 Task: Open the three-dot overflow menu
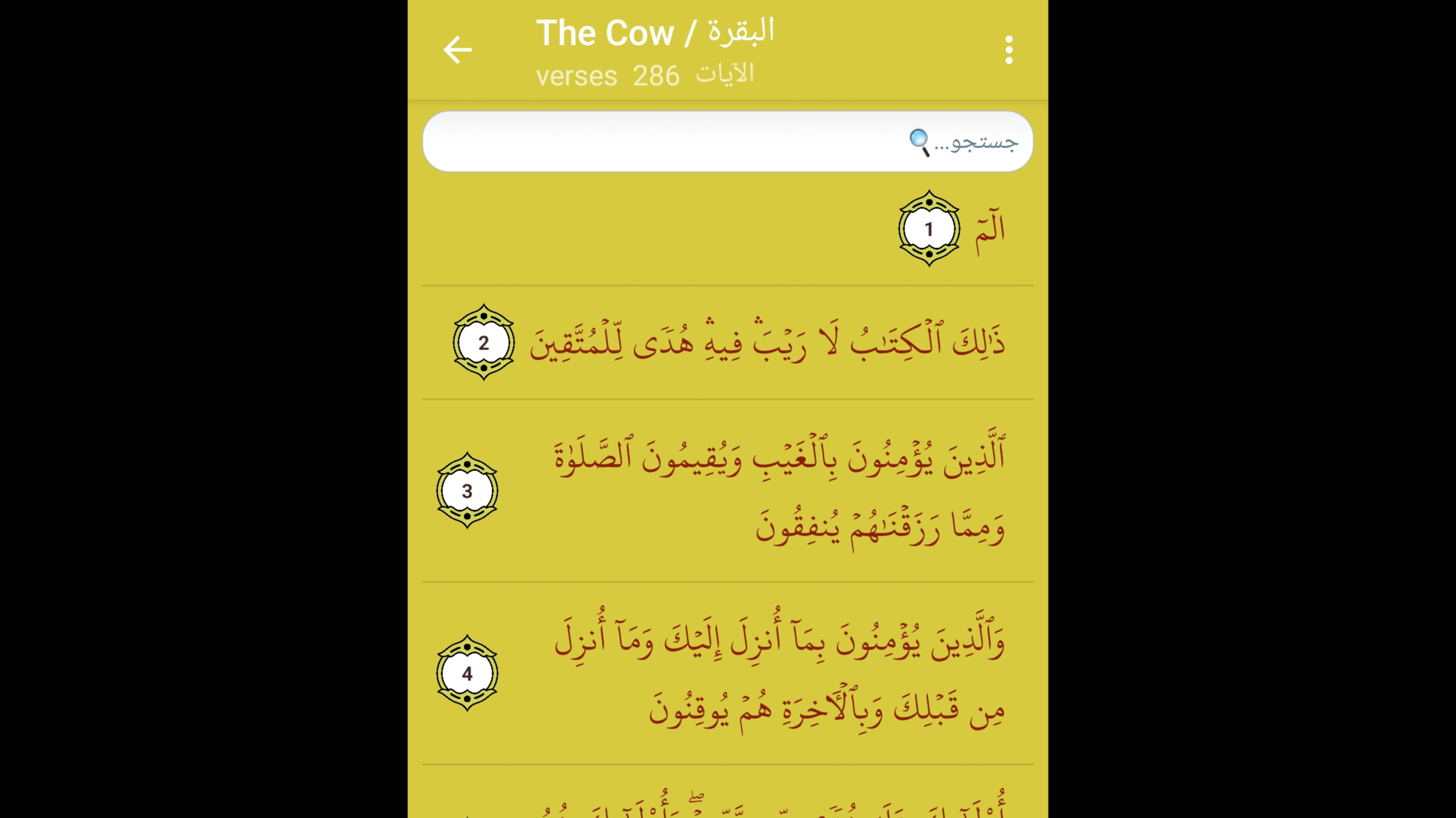1009,49
